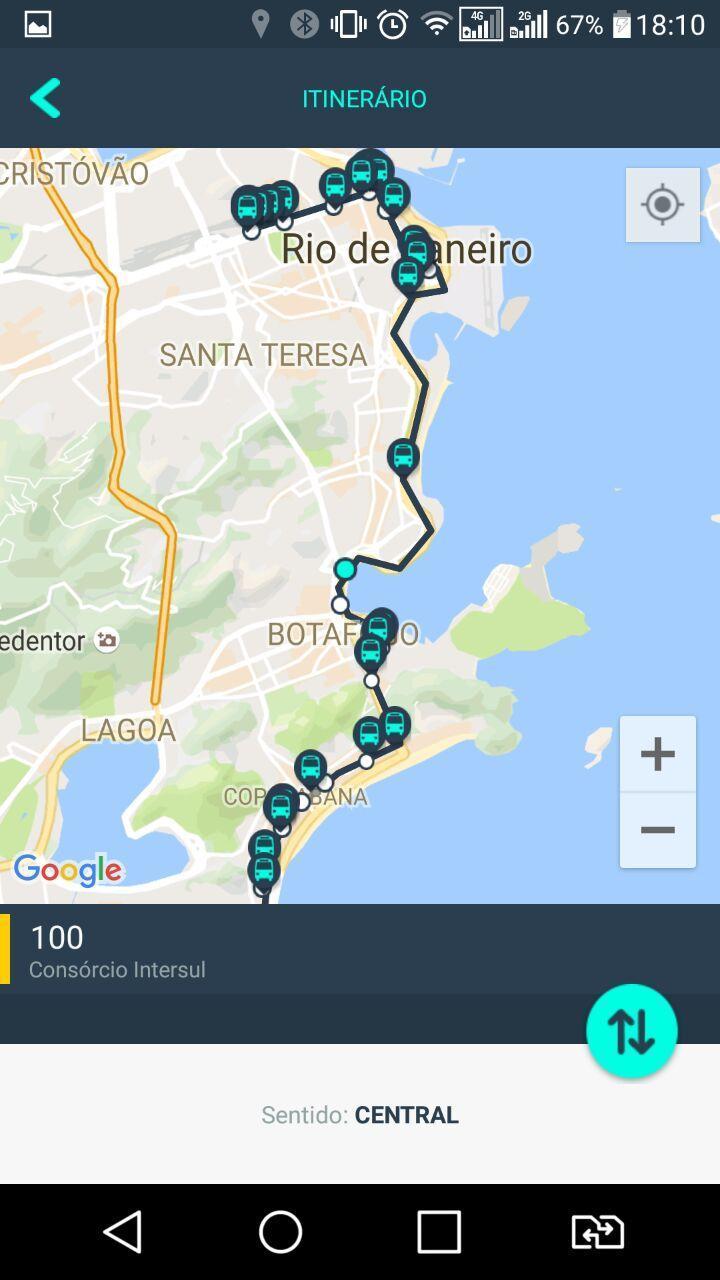The width and height of the screenshot is (720, 1280).
Task: Tap the Consórcio Intersul operator row
Action: point(118,968)
